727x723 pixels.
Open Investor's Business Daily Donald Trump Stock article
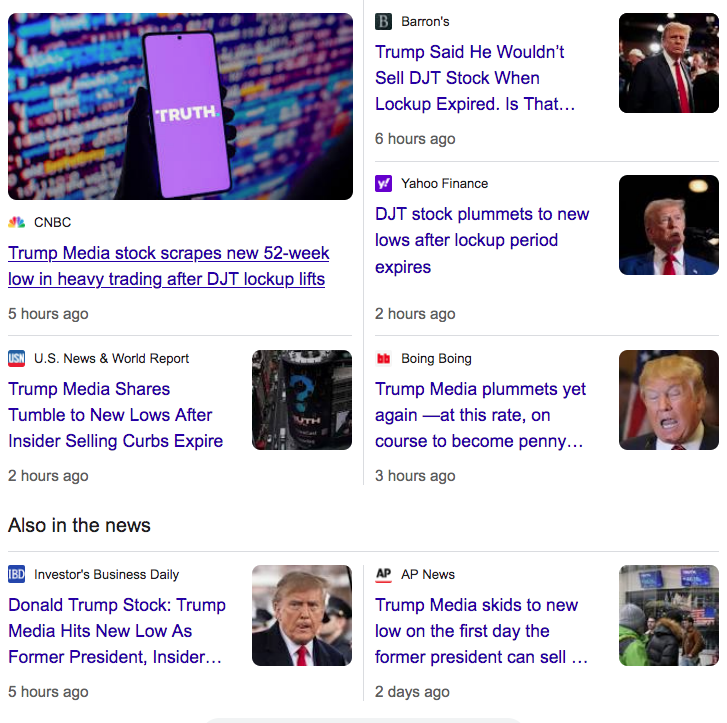tap(117, 631)
